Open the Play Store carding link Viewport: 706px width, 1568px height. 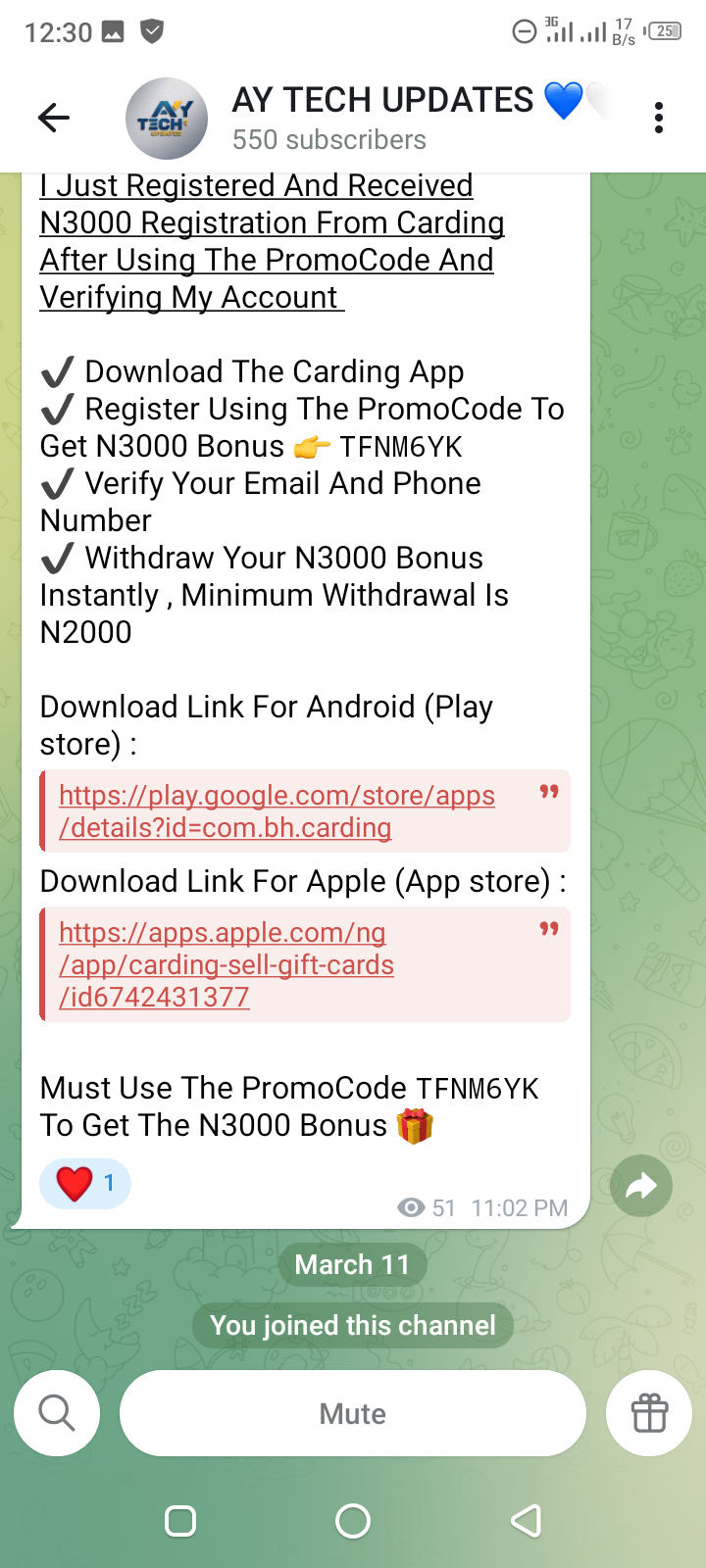[277, 811]
